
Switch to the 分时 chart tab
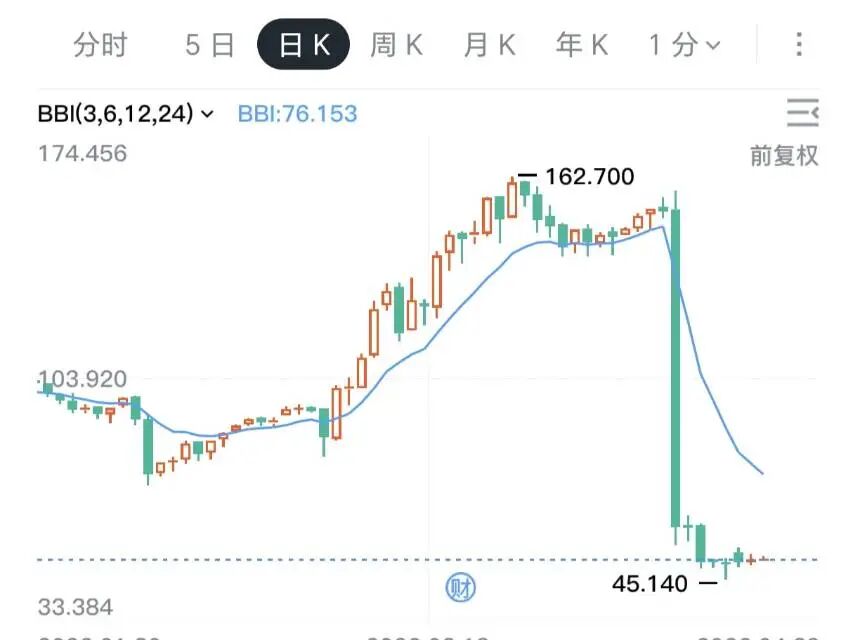tap(100, 44)
